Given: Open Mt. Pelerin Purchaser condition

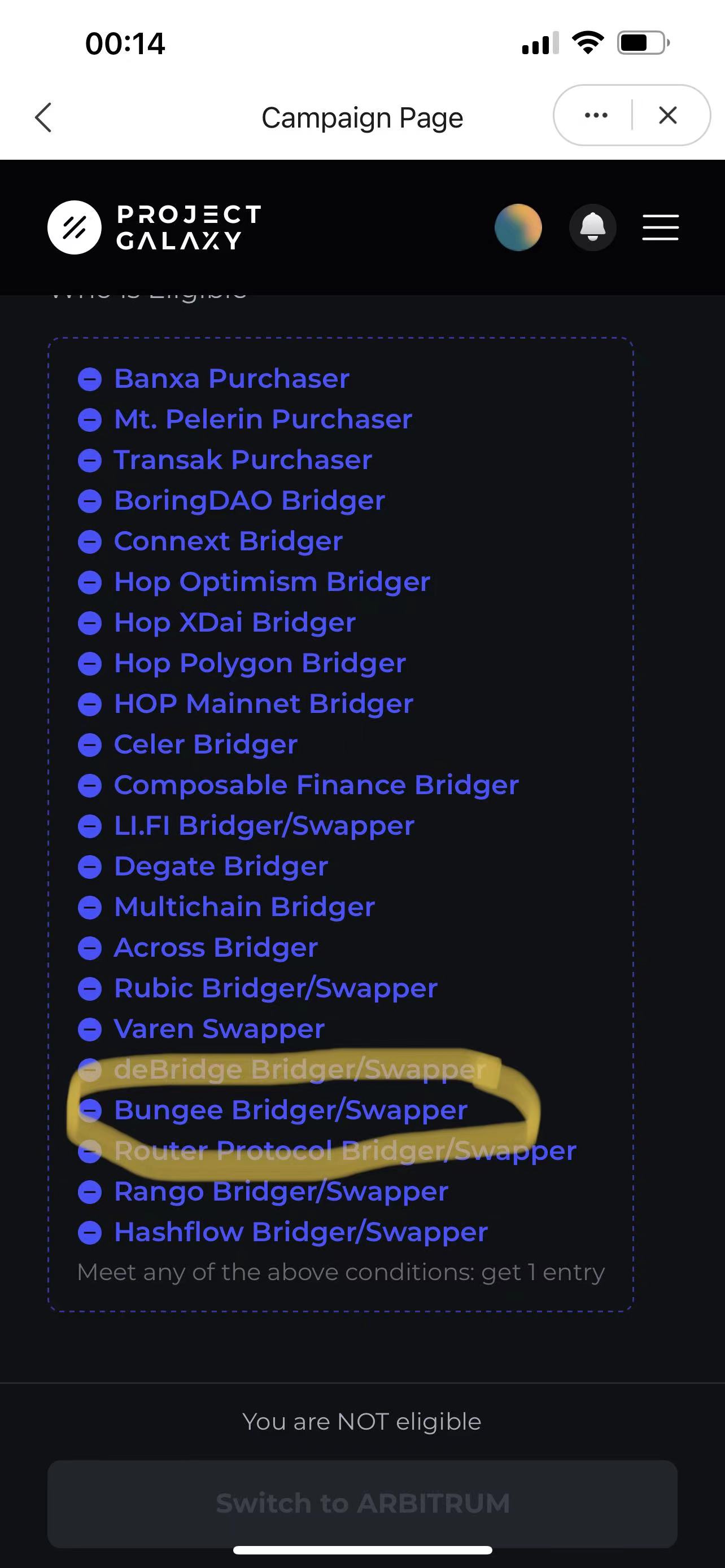Looking at the screenshot, I should pyautogui.click(x=263, y=420).
